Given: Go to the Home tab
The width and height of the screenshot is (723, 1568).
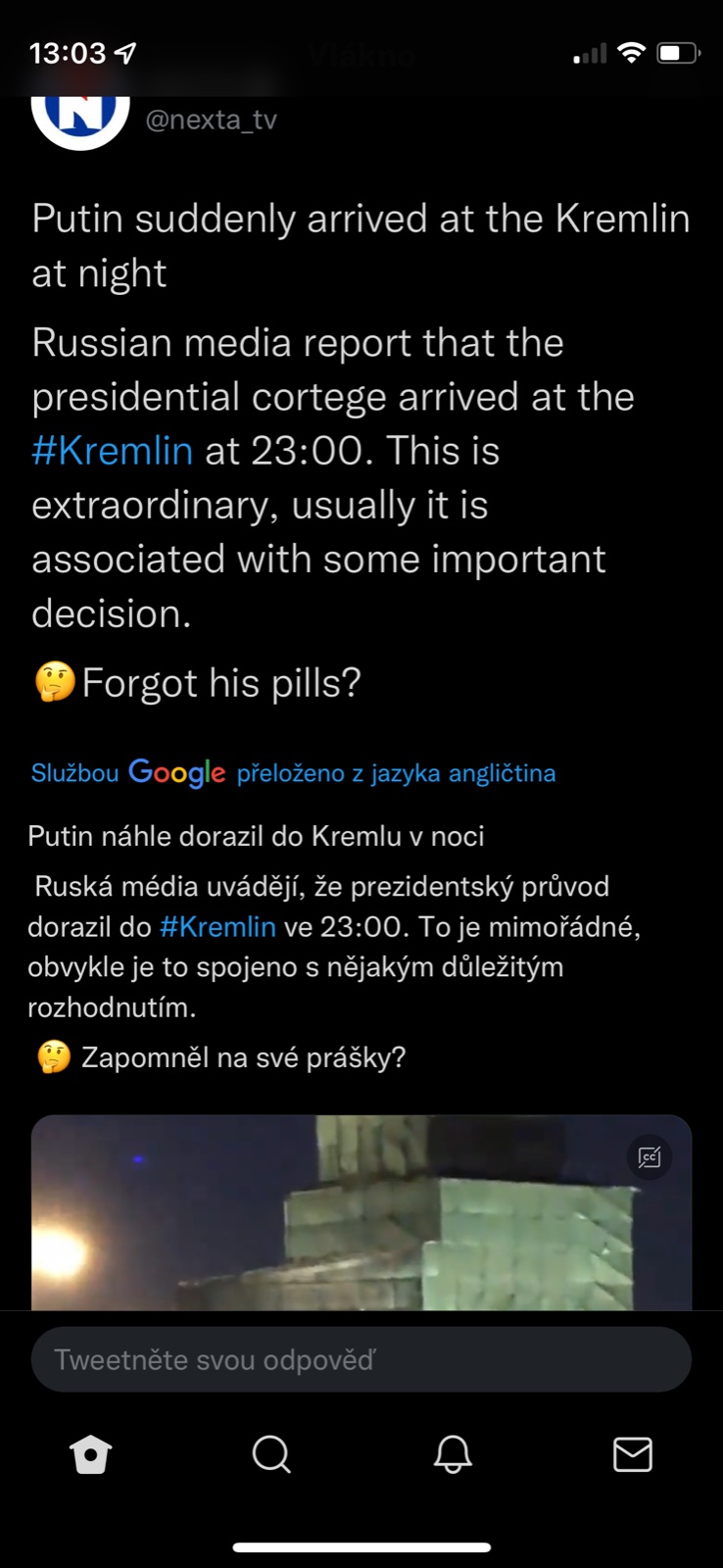Looking at the screenshot, I should click(x=91, y=1454).
